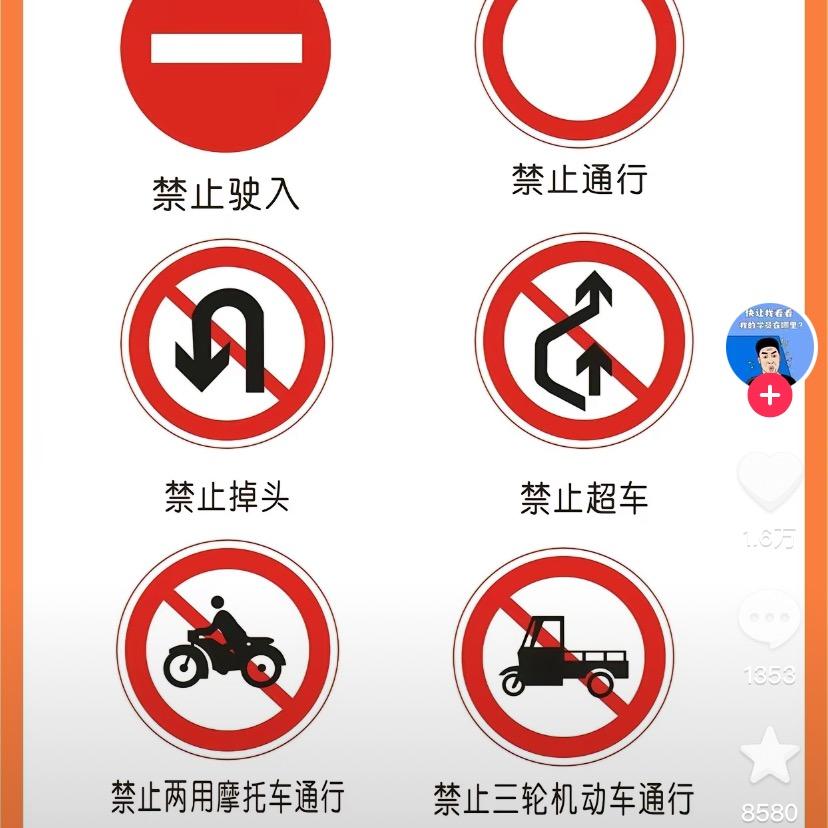Open the video creator's profile avatar
The width and height of the screenshot is (828, 828).
pos(769,345)
